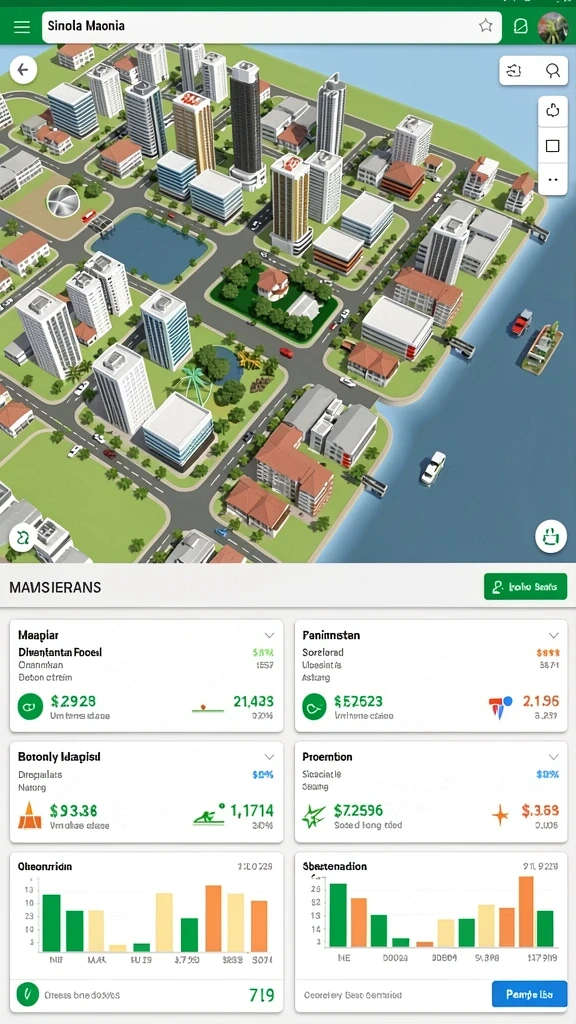576x1024 pixels.
Task: Go back with the arrow button
Action: pyautogui.click(x=24, y=69)
